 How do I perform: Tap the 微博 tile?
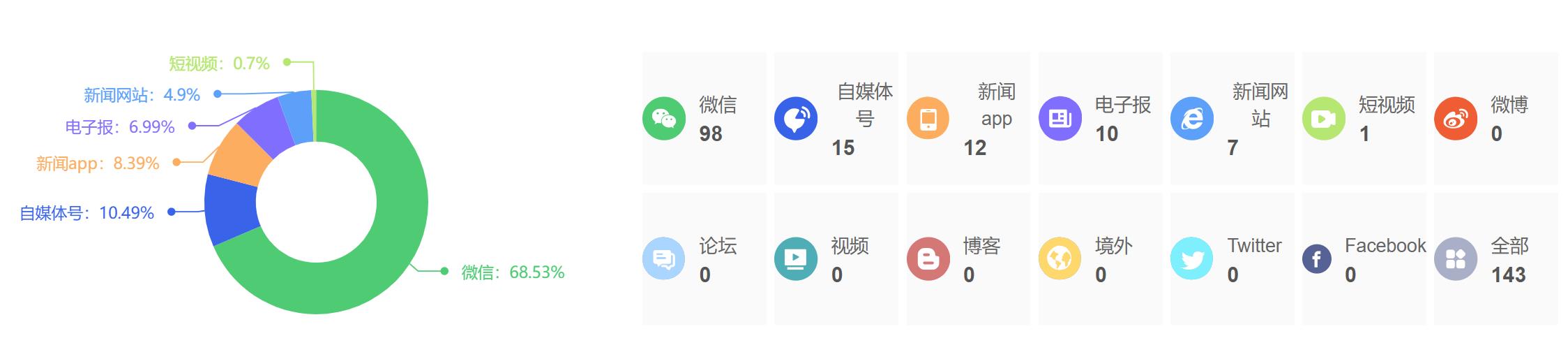1495,119
